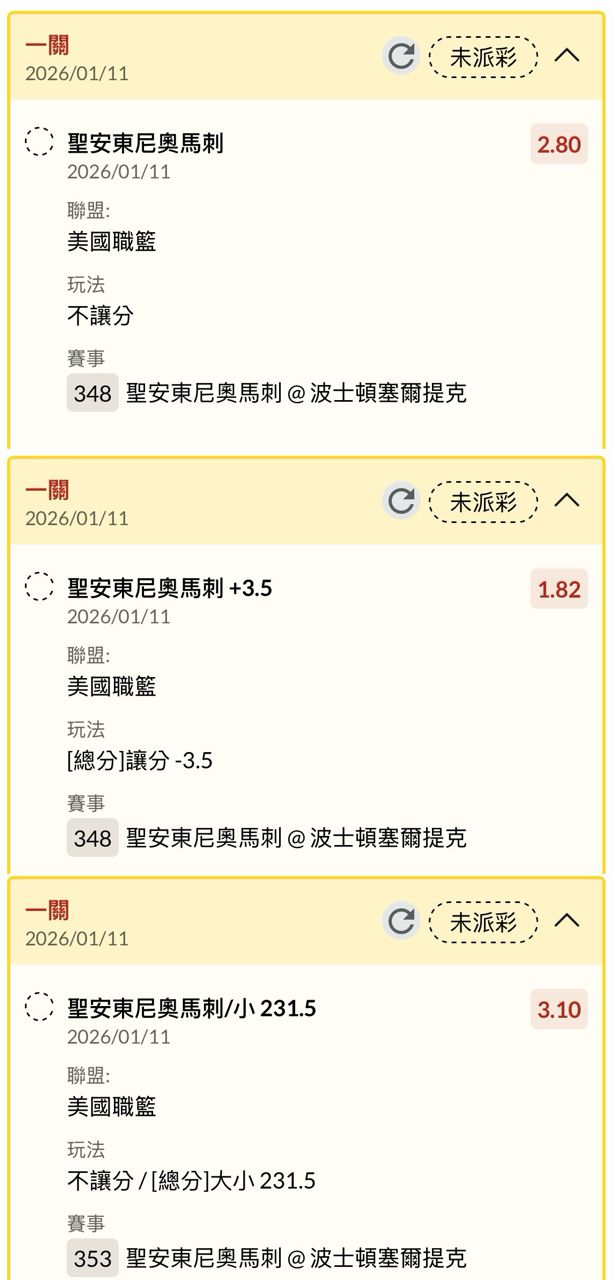614x1280 pixels.
Task: Refresh the 聖安東尼奧馬刺/小 231.5 bet
Action: click(x=401, y=921)
